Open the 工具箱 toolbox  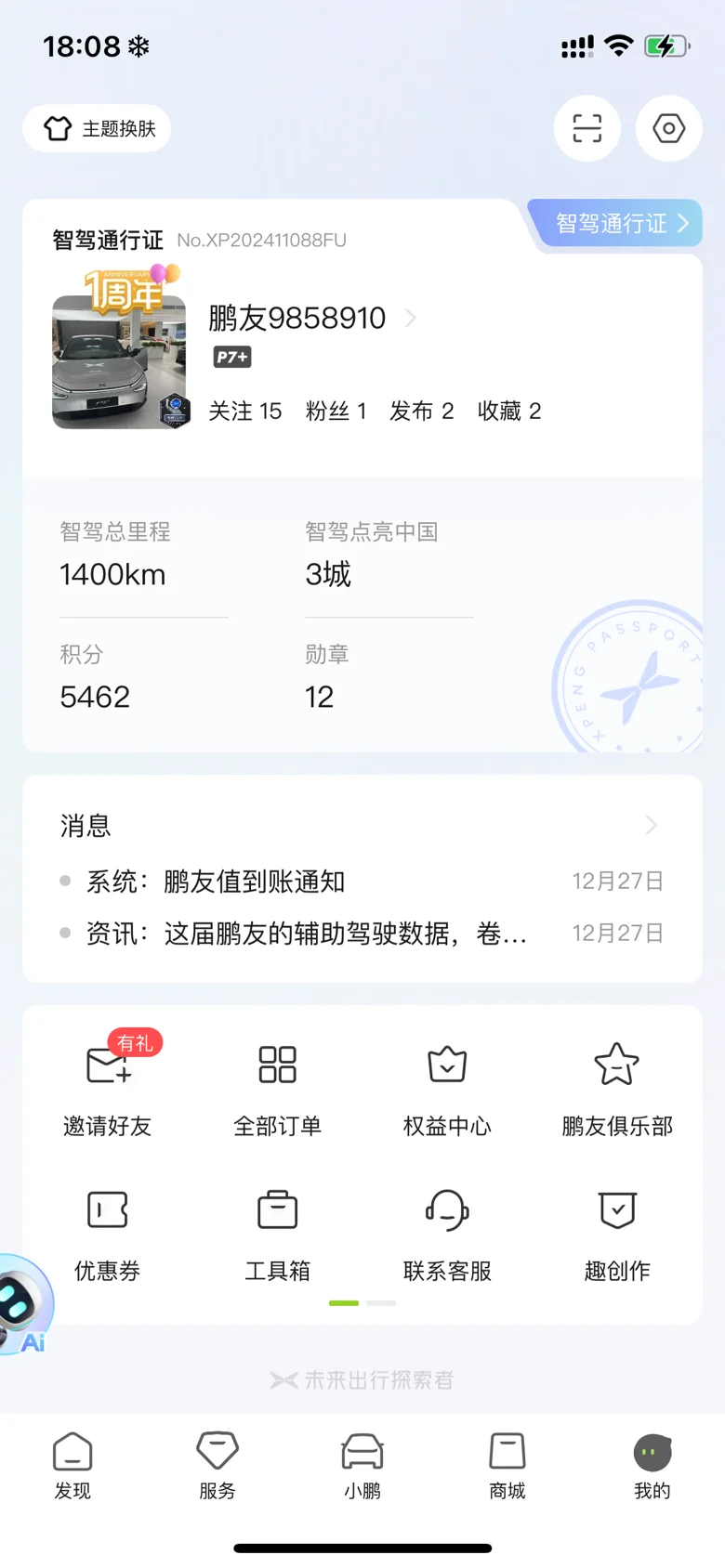(x=277, y=1231)
